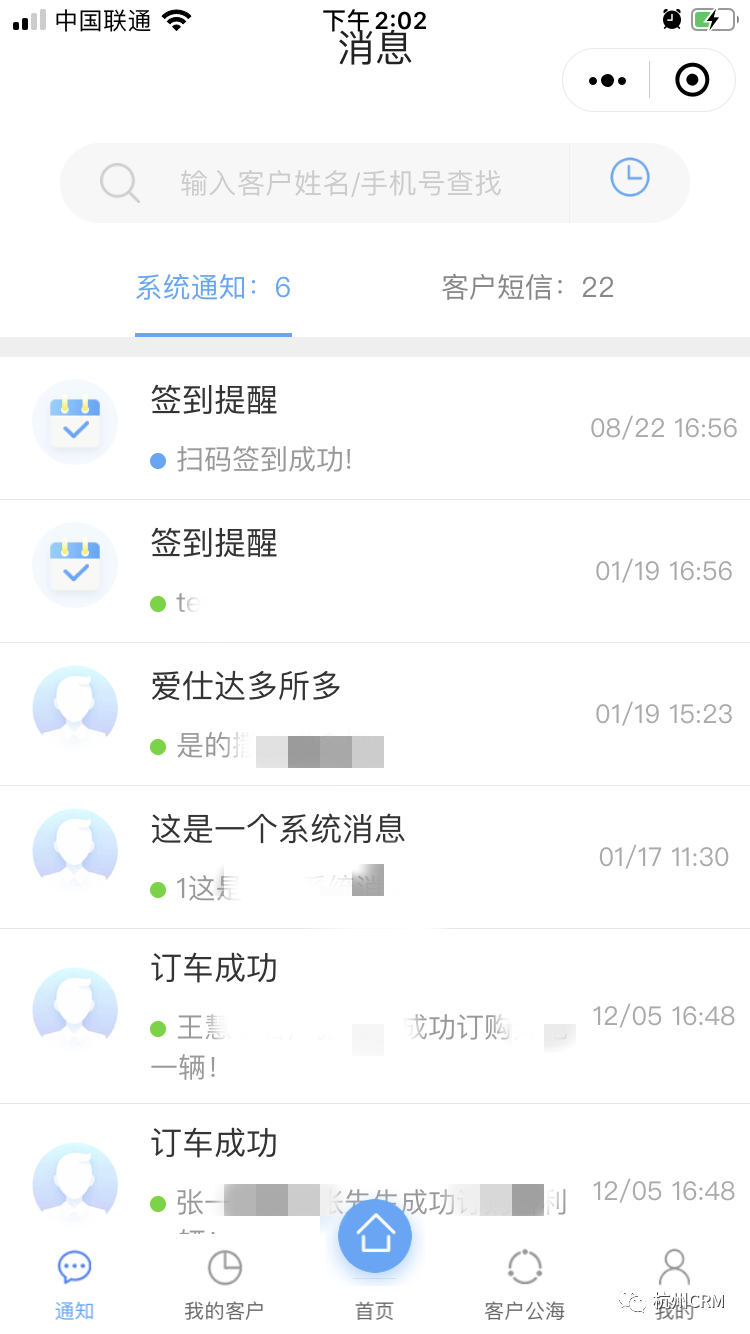Screen dimensions: 750x1334
Task: Open the 这是一个系统消息 notification
Action: click(375, 857)
